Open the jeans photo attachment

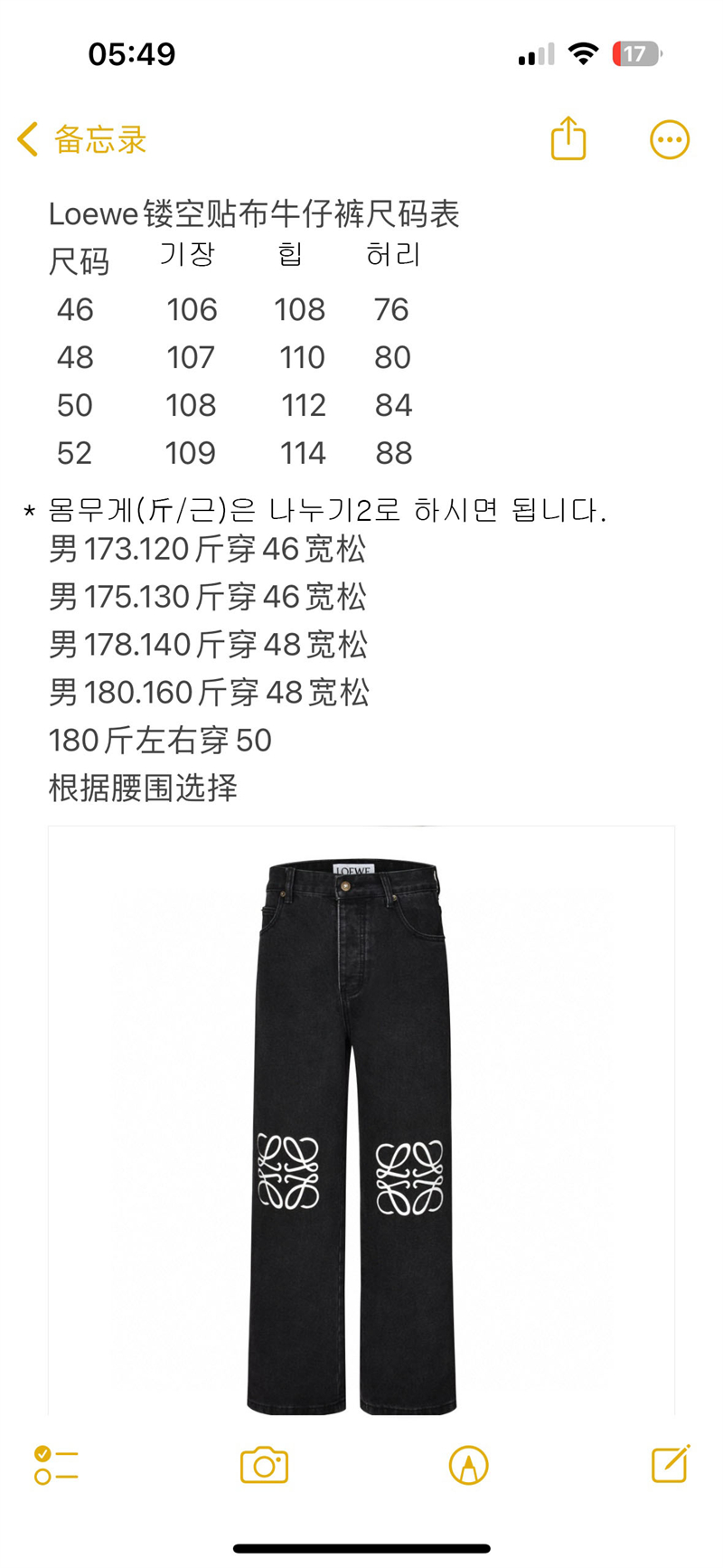361,1121
